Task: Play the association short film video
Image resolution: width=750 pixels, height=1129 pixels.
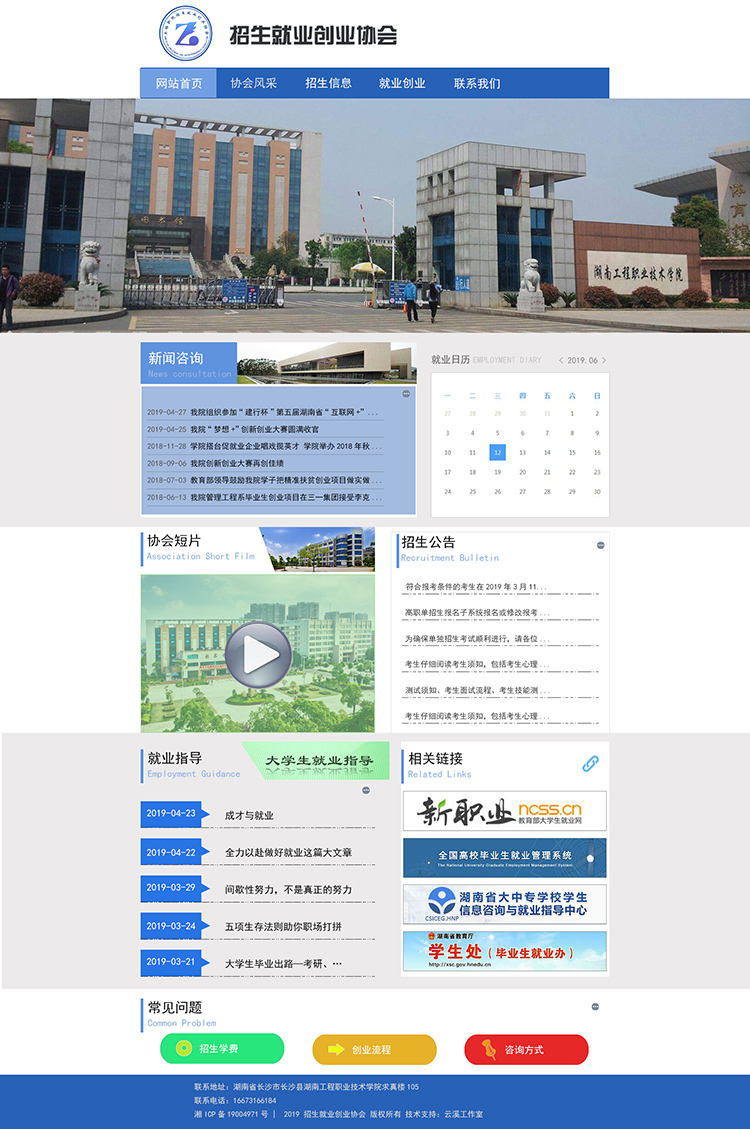Action: pos(258,655)
